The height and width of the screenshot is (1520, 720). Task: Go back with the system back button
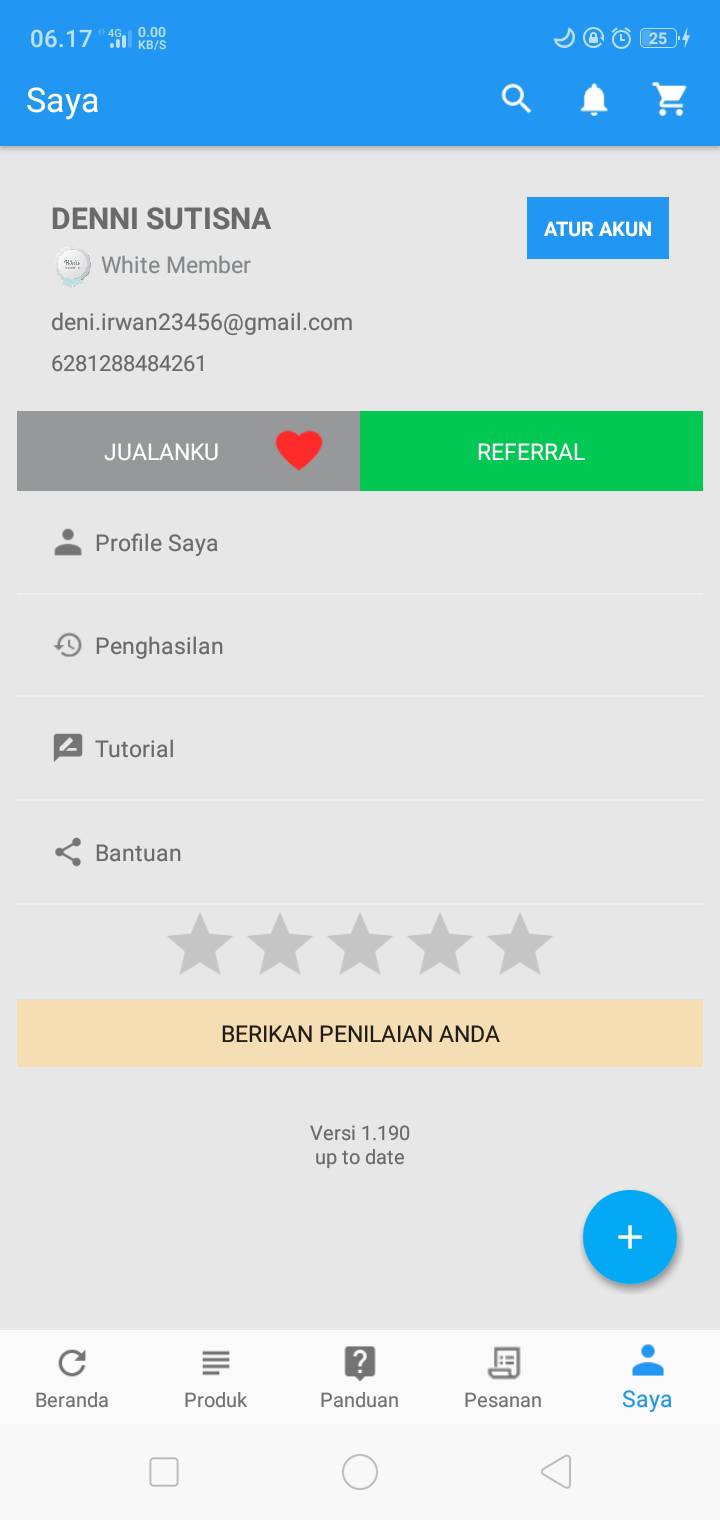click(556, 1472)
